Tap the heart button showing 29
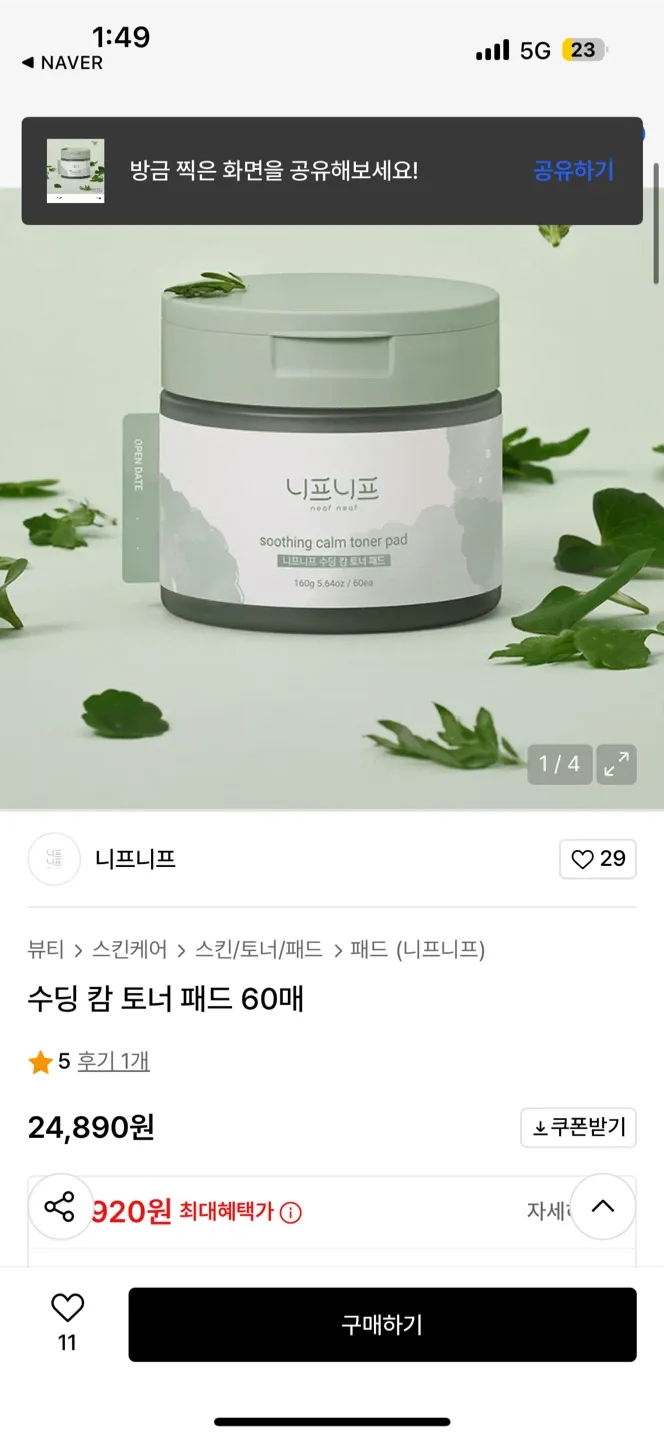Screen dimensions: 664x1440 point(597,859)
